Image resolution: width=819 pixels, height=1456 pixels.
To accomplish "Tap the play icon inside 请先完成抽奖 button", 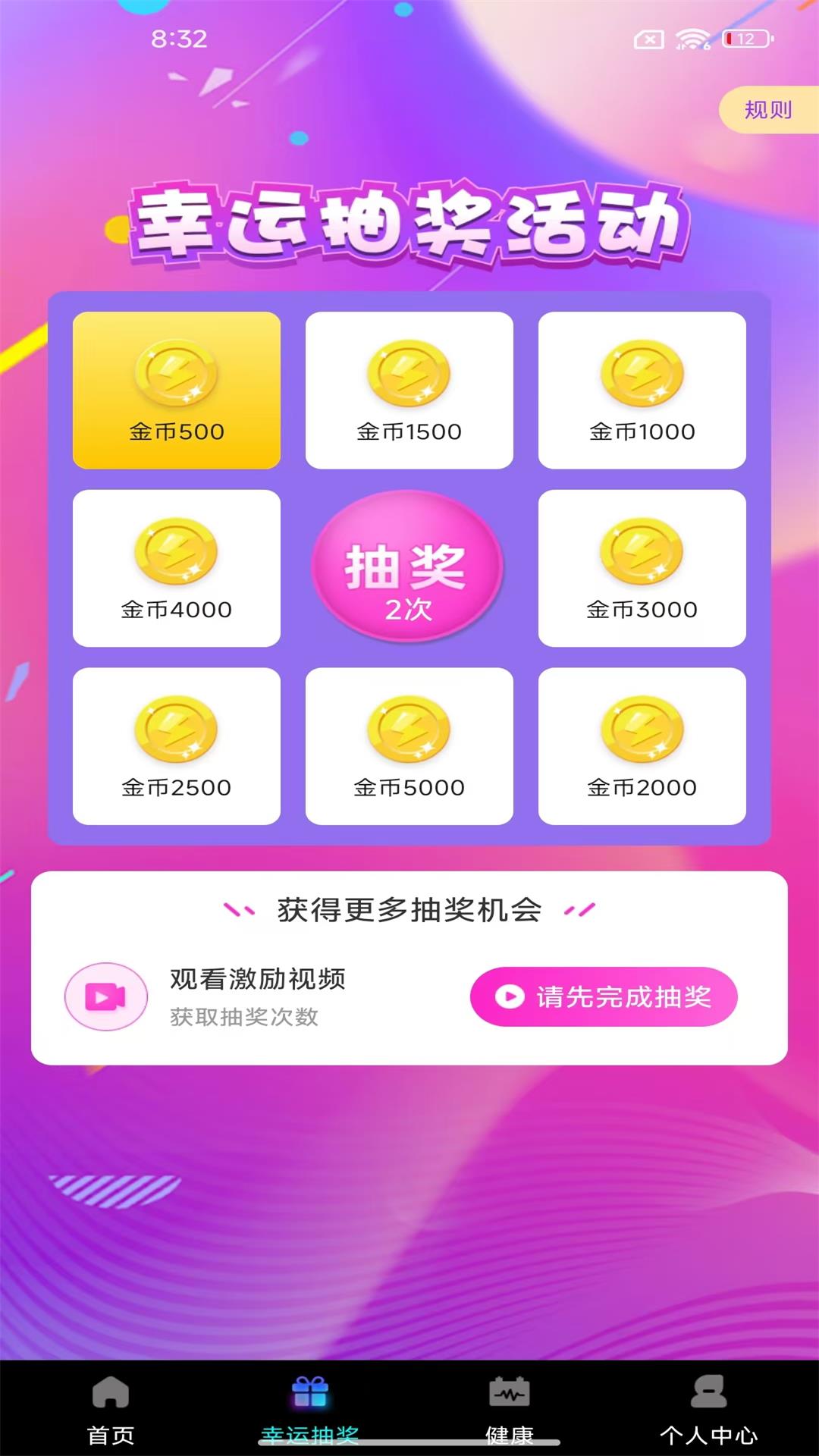I will (x=510, y=998).
